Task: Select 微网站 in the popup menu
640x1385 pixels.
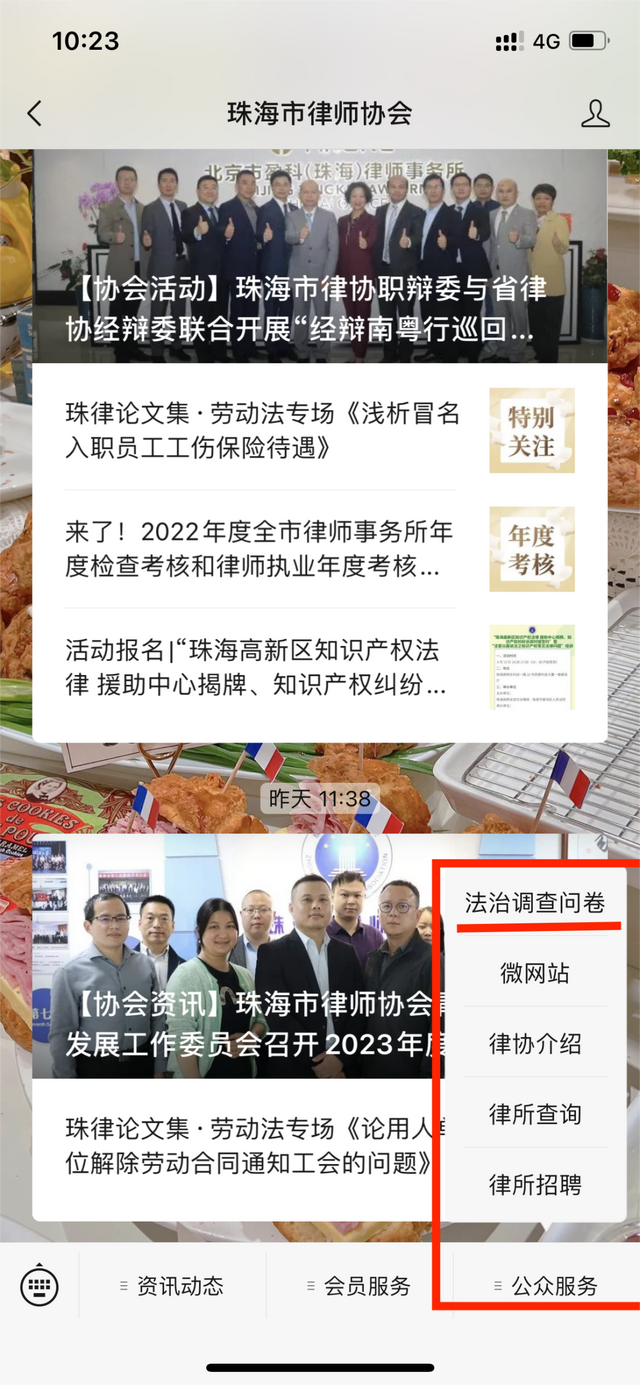Action: (x=535, y=972)
